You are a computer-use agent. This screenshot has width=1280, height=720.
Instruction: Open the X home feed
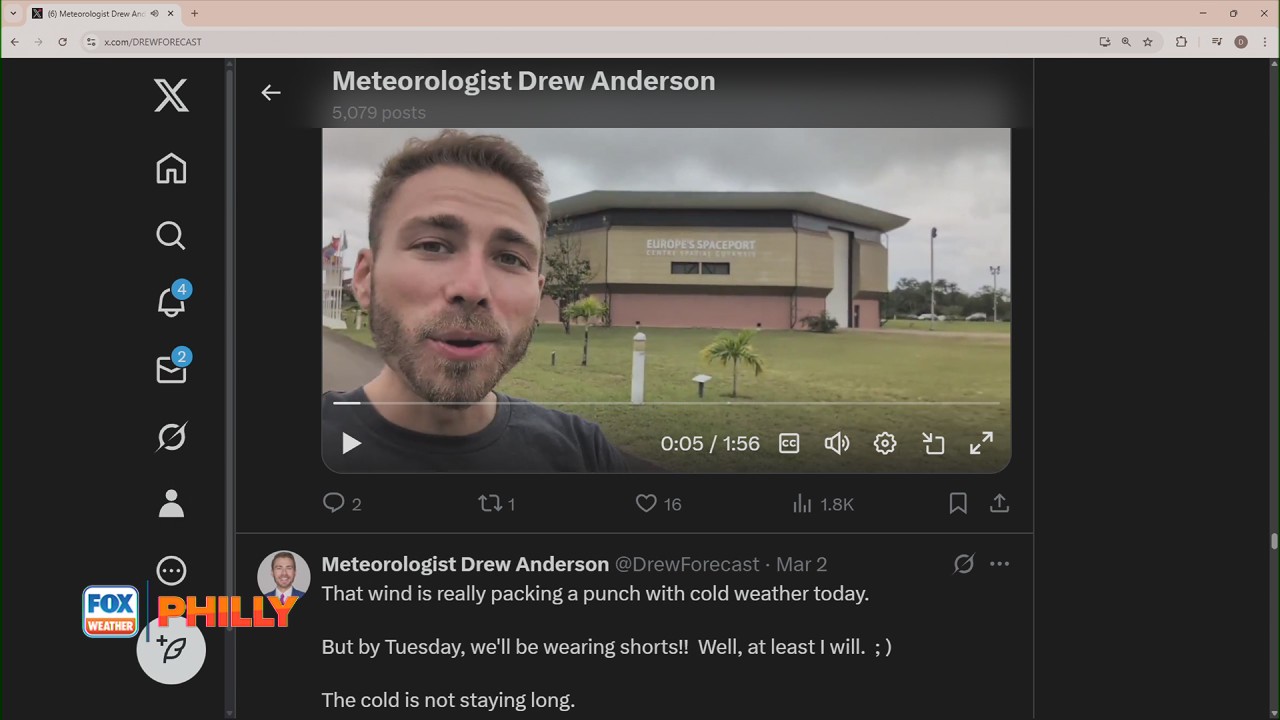pos(171,168)
